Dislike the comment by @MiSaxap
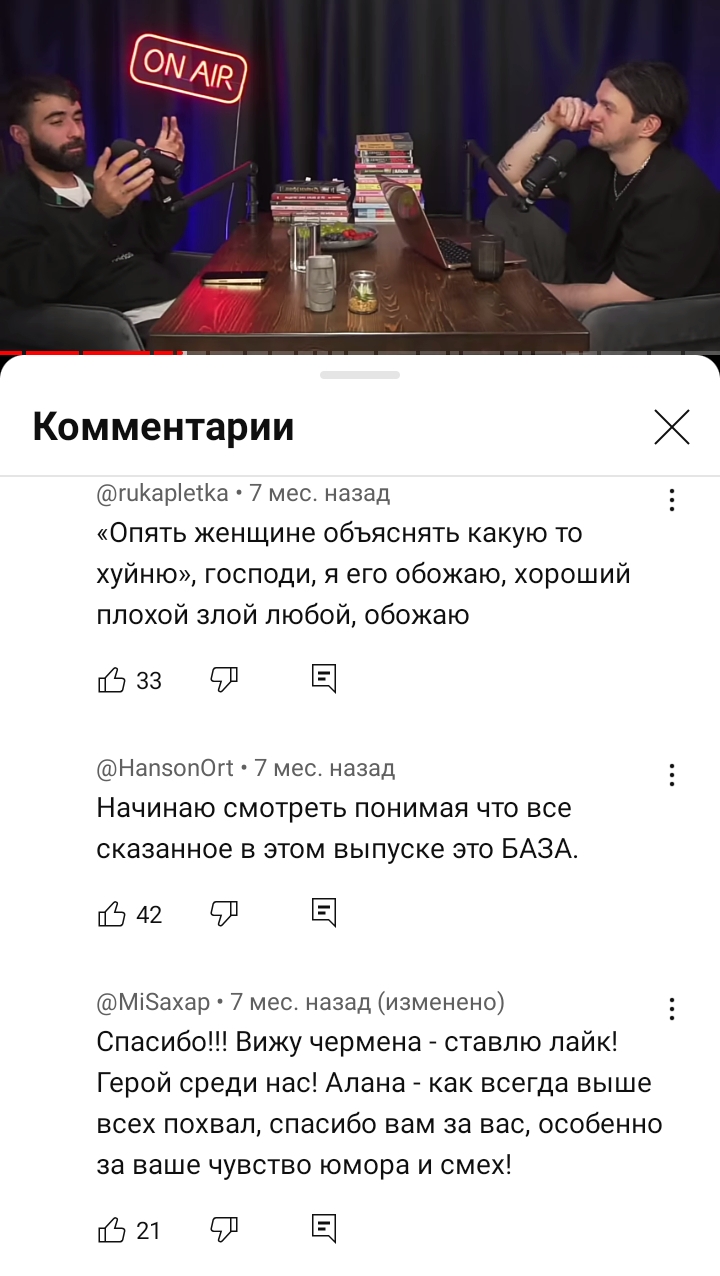Viewport: 720px width, 1276px height. click(x=224, y=1229)
